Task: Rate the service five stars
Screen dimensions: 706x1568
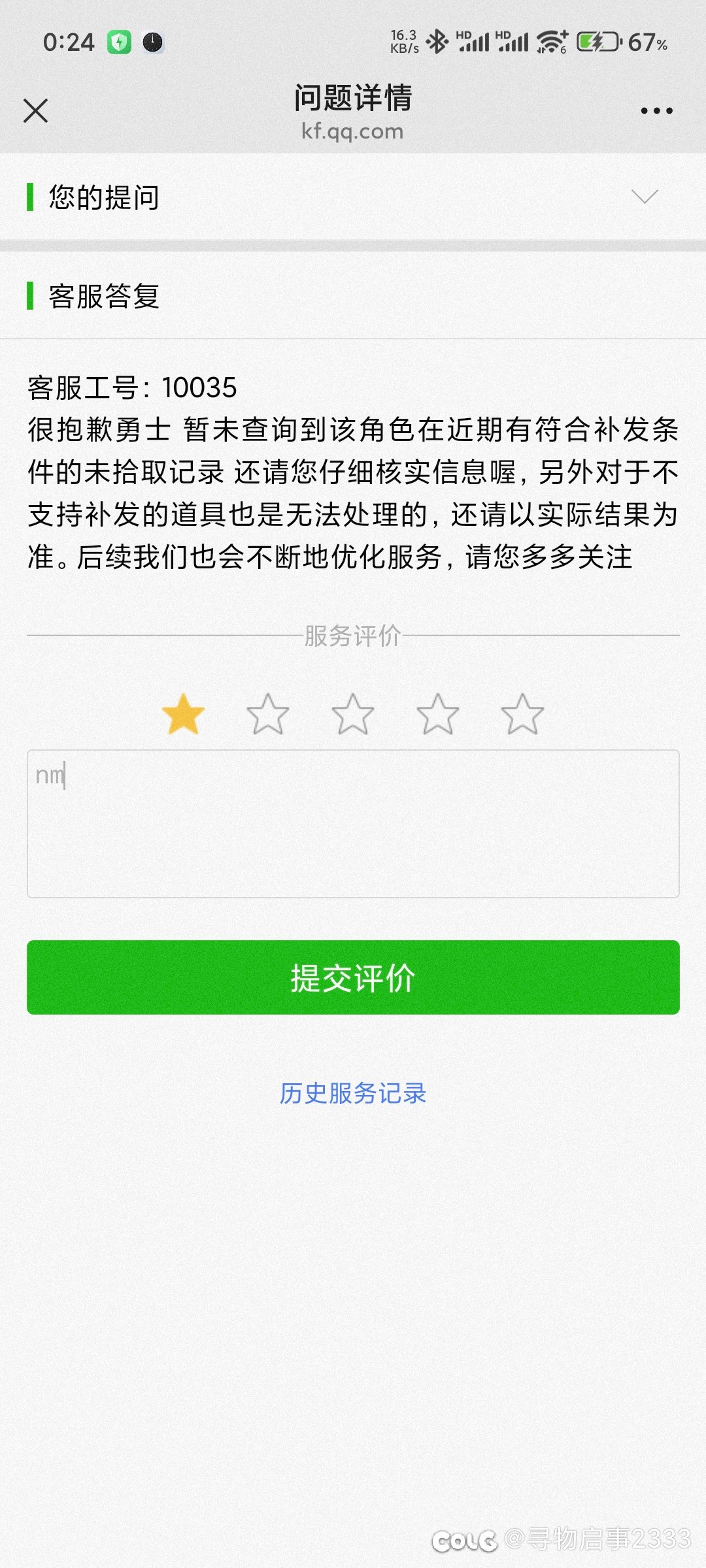Action: pos(522,714)
